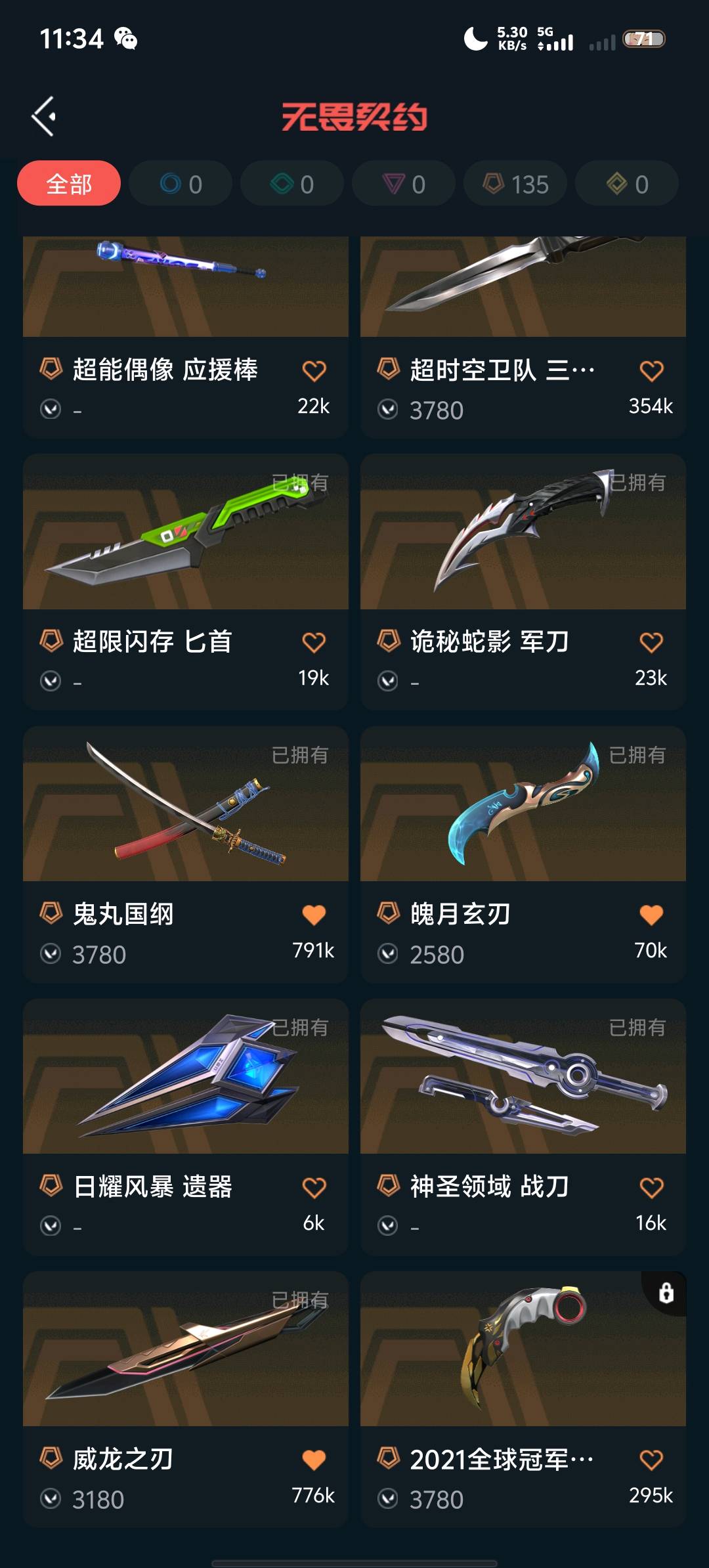Unlike the 魄月玄刃 skin
This screenshot has width=709, height=1568.
[x=651, y=915]
